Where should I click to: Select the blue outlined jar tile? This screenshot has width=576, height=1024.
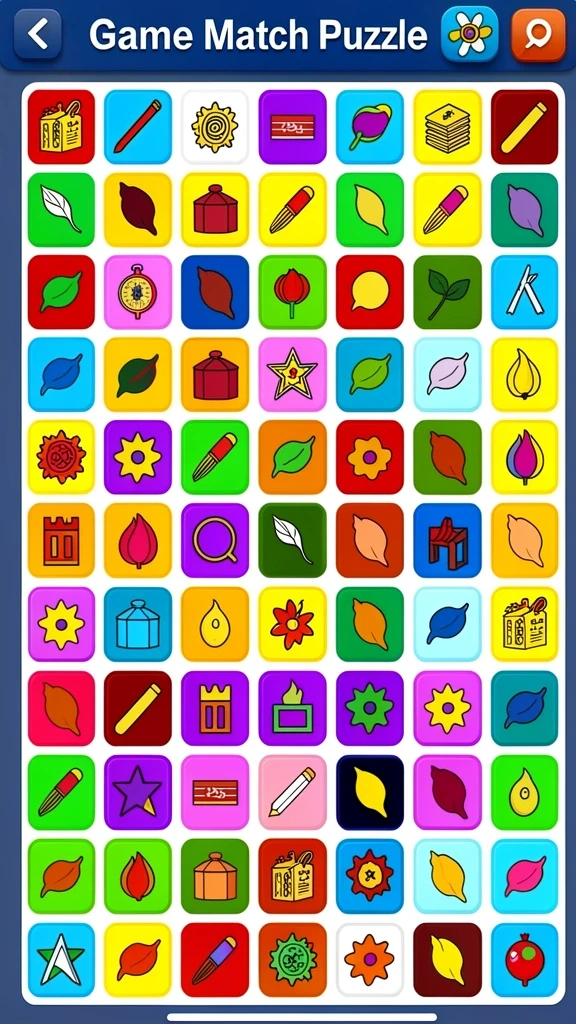click(138, 624)
